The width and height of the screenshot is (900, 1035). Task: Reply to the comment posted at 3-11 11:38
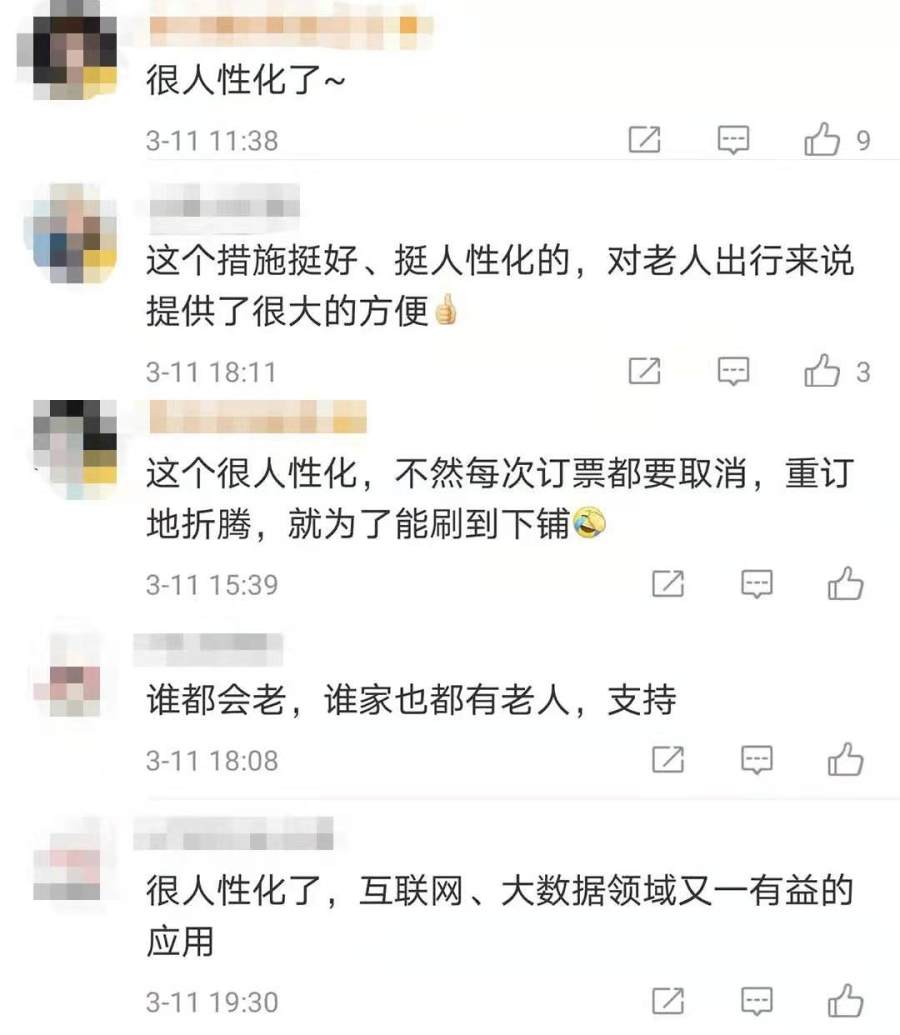coord(734,140)
